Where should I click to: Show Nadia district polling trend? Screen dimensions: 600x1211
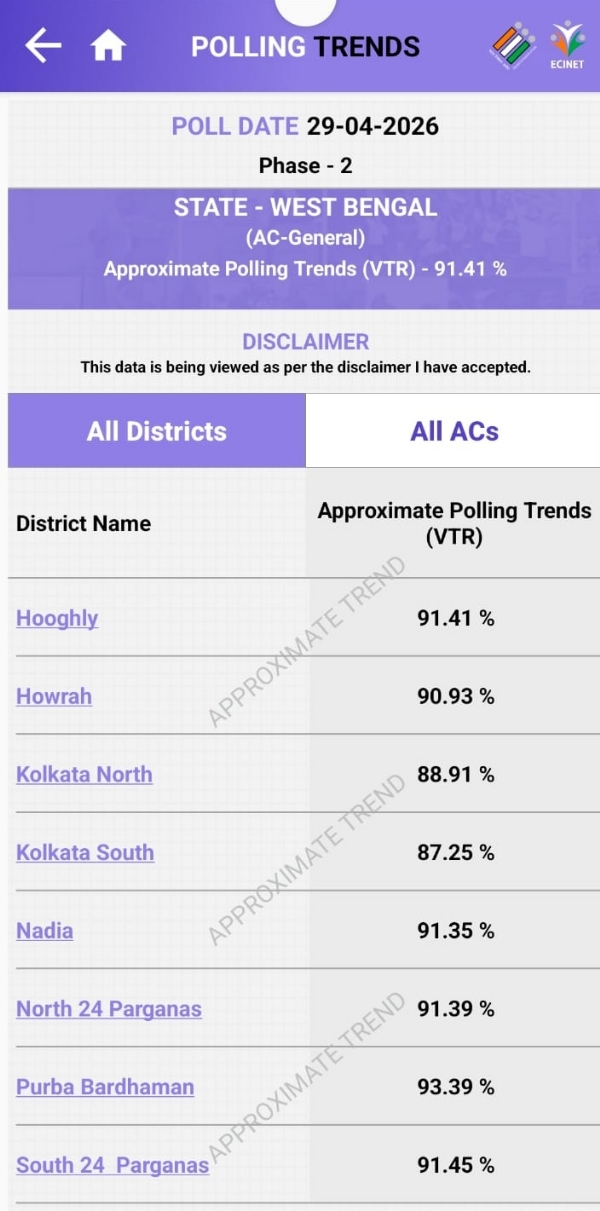pyautogui.click(x=45, y=930)
